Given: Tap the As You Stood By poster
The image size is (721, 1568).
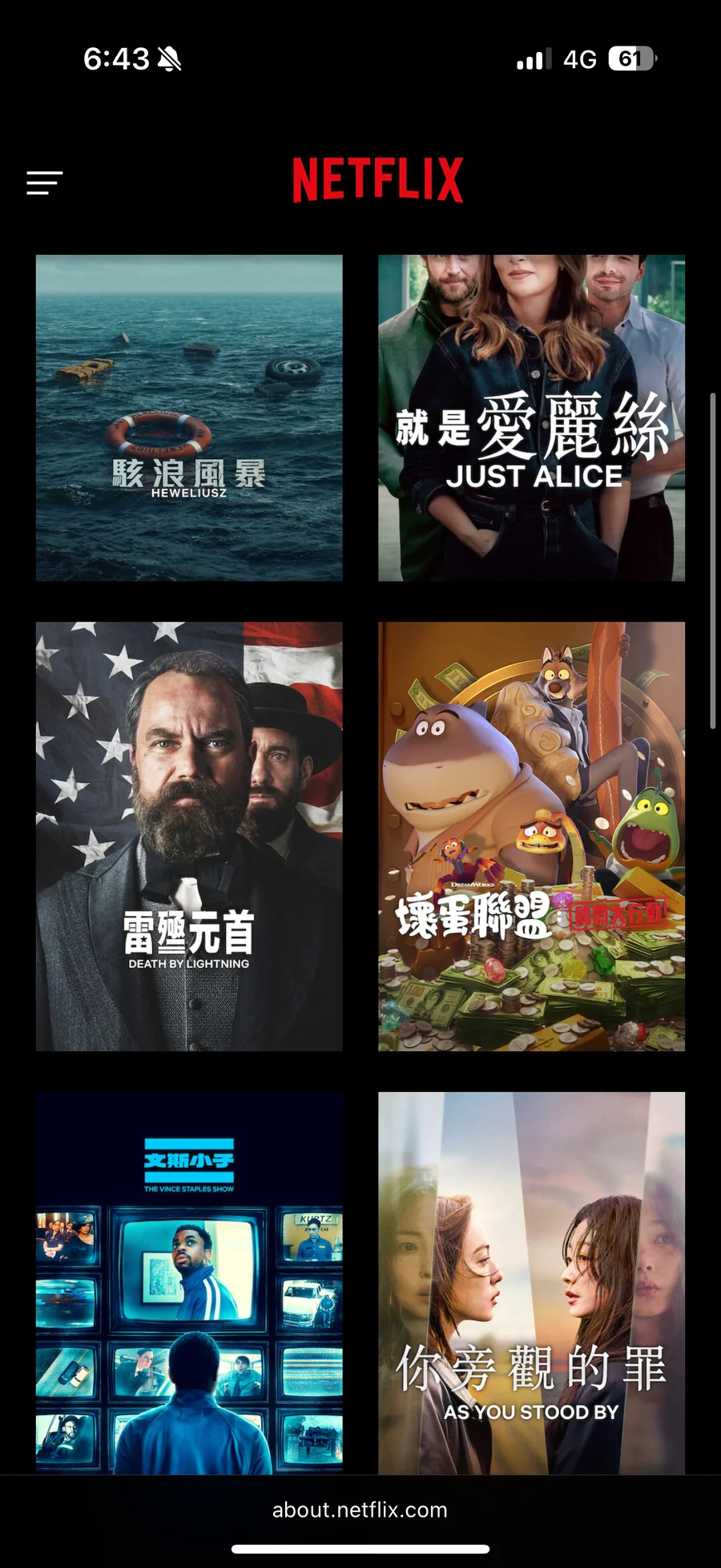Looking at the screenshot, I should pyautogui.click(x=531, y=1282).
